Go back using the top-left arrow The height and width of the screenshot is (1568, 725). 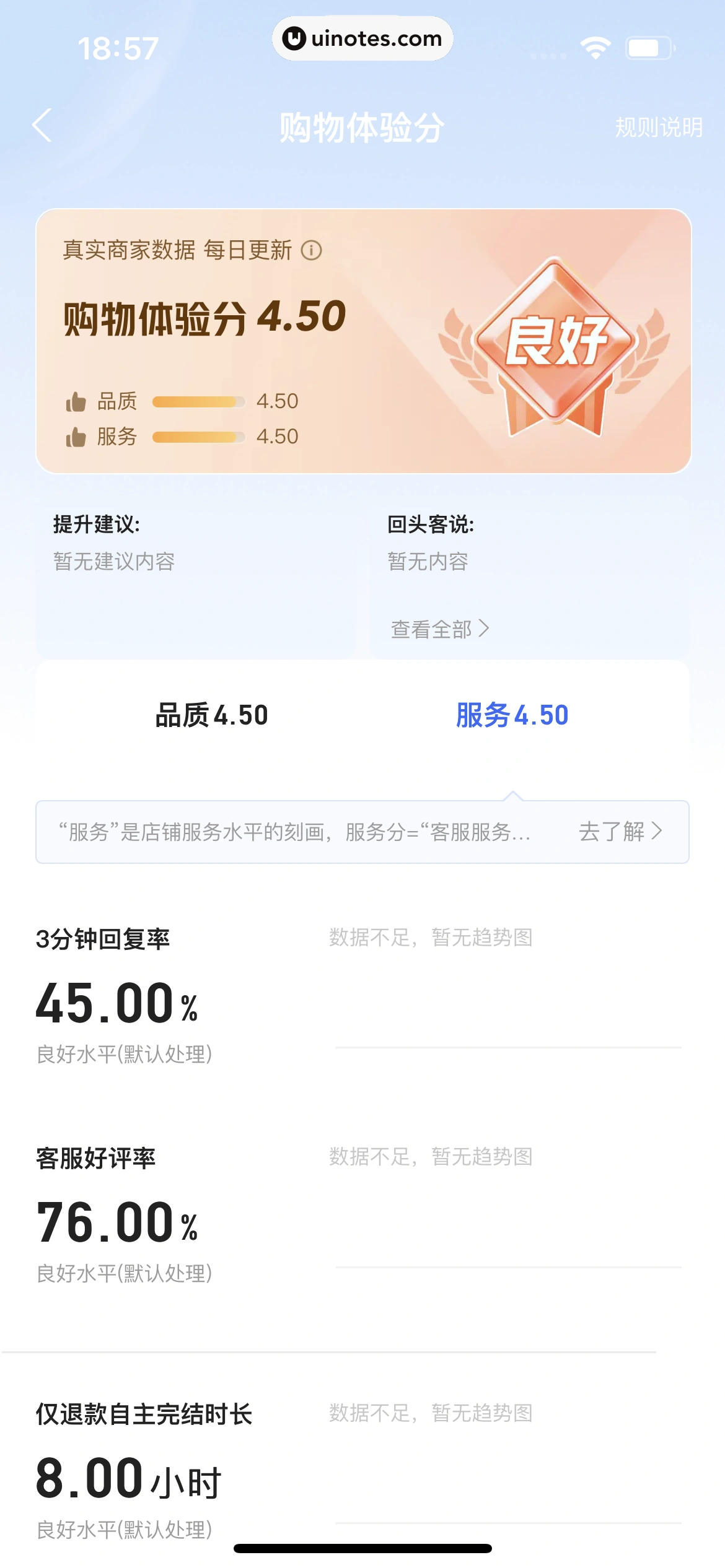pos(42,126)
